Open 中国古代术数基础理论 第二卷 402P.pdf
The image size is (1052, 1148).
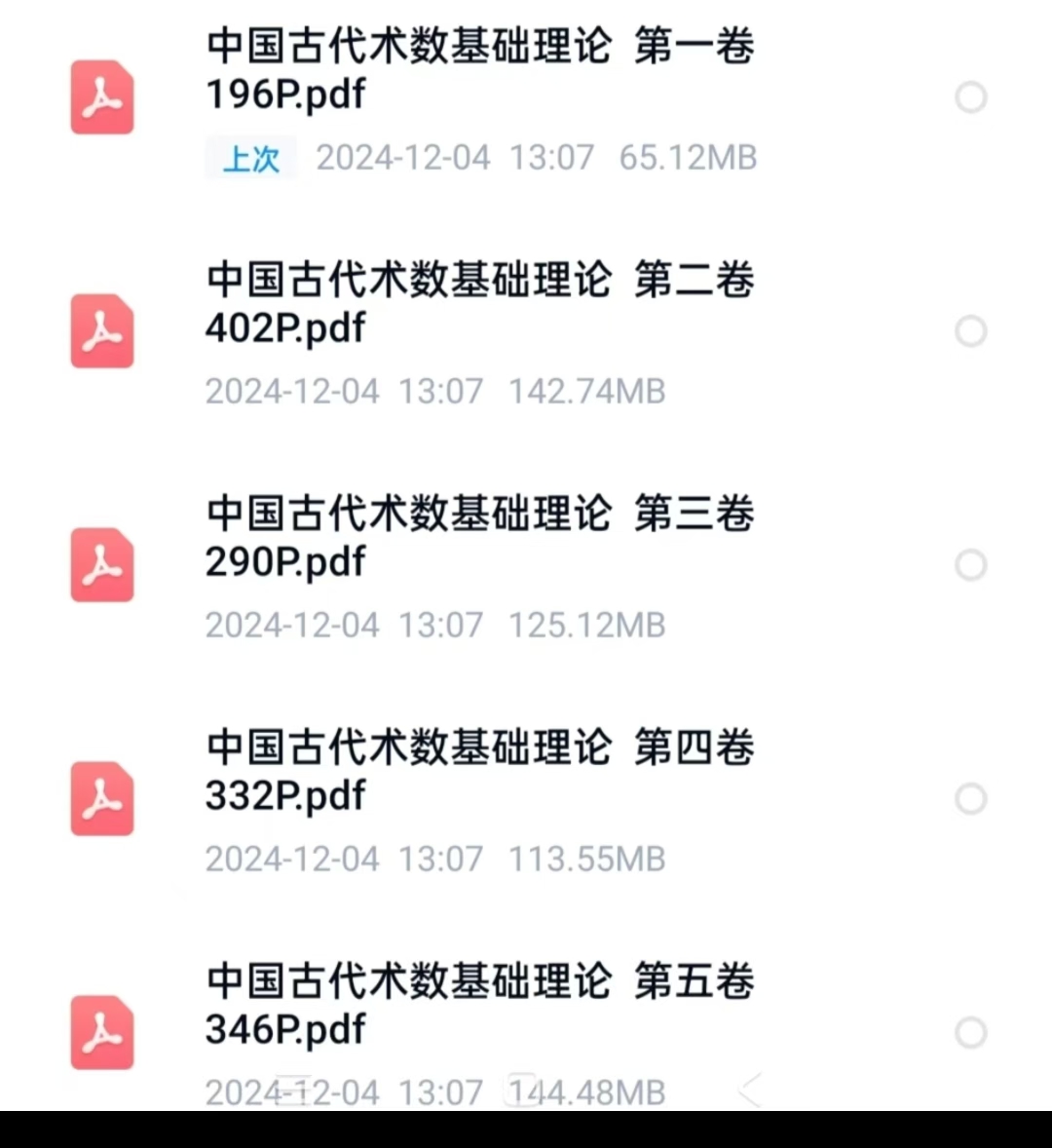tap(479, 304)
